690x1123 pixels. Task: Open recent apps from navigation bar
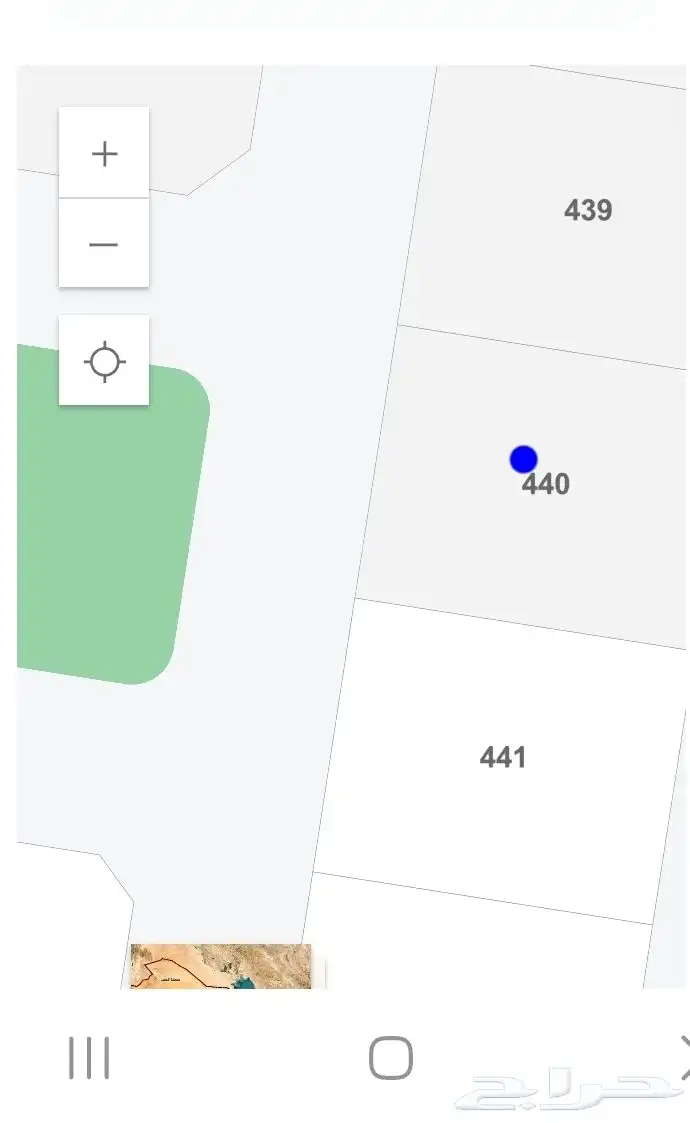[89, 1058]
